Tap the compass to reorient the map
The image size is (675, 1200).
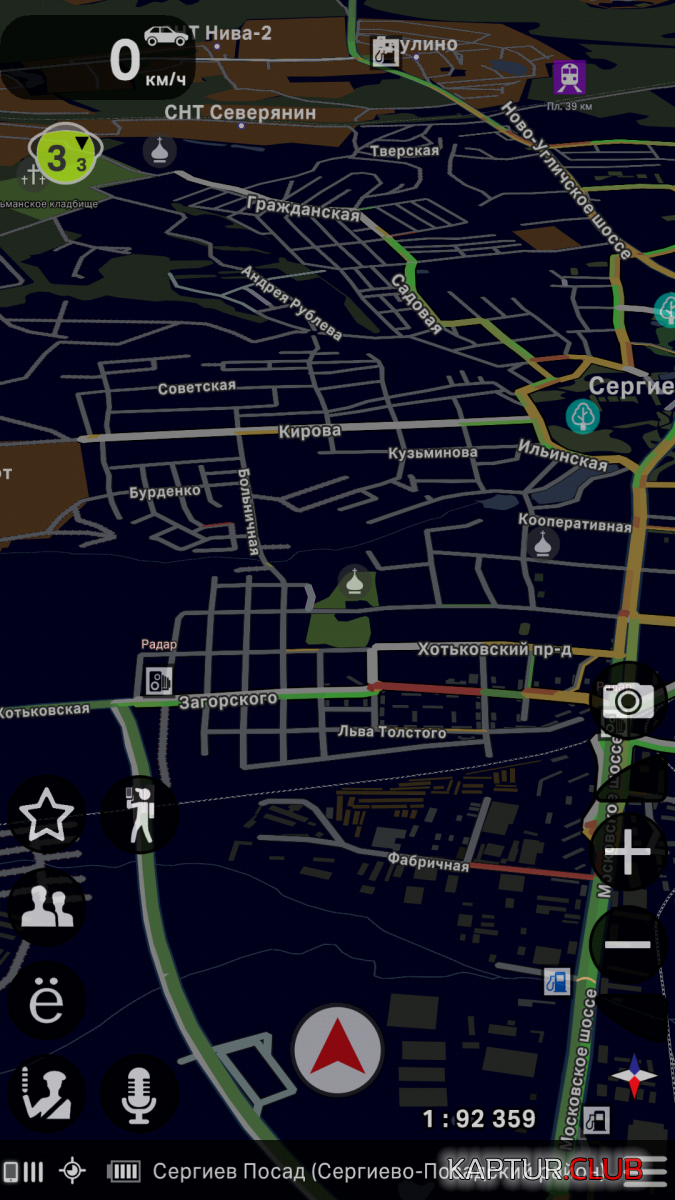(634, 1077)
